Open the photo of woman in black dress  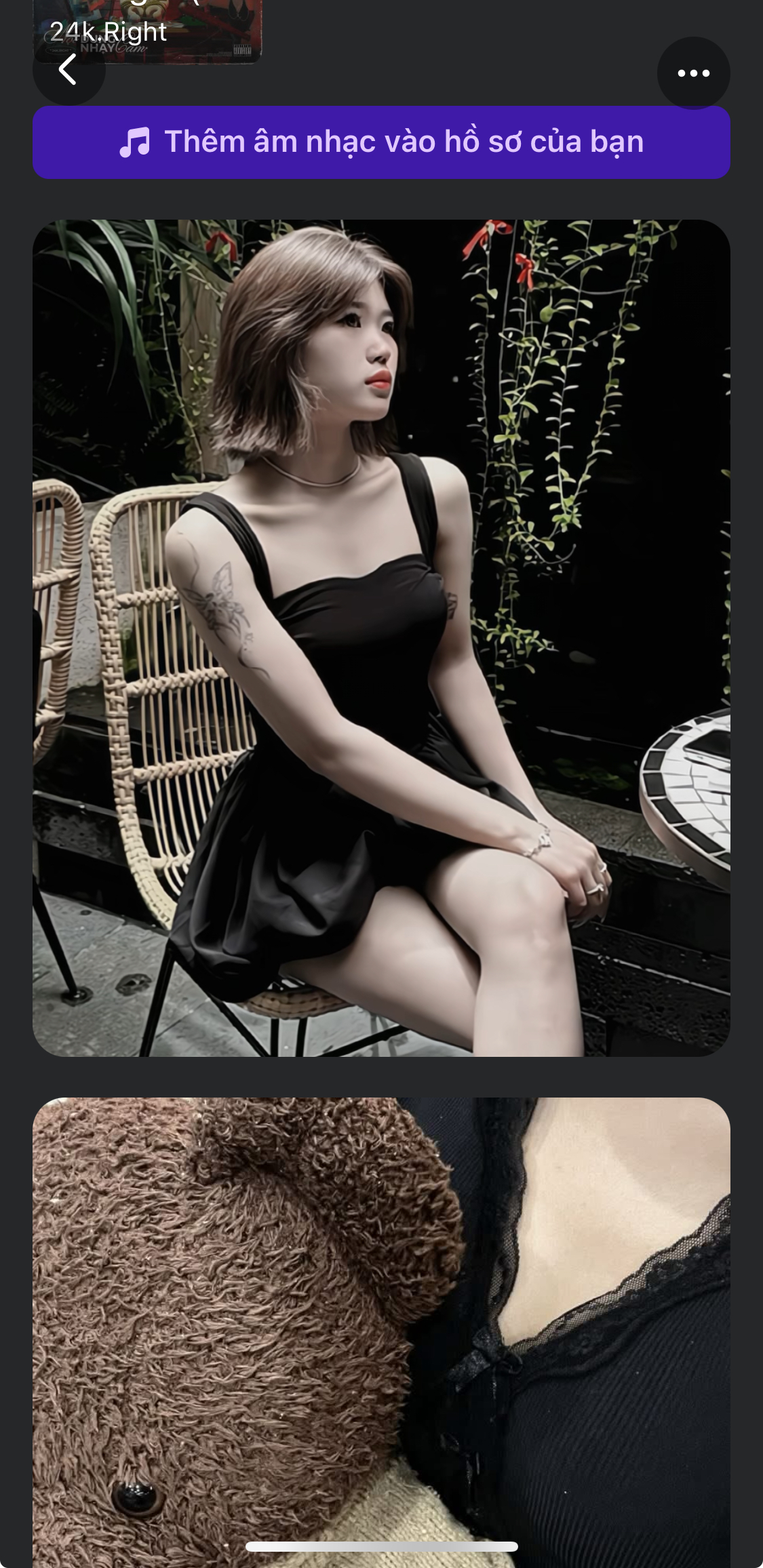coord(381,637)
